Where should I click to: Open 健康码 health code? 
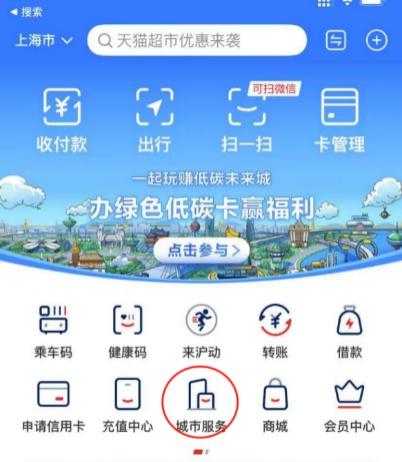(x=128, y=332)
